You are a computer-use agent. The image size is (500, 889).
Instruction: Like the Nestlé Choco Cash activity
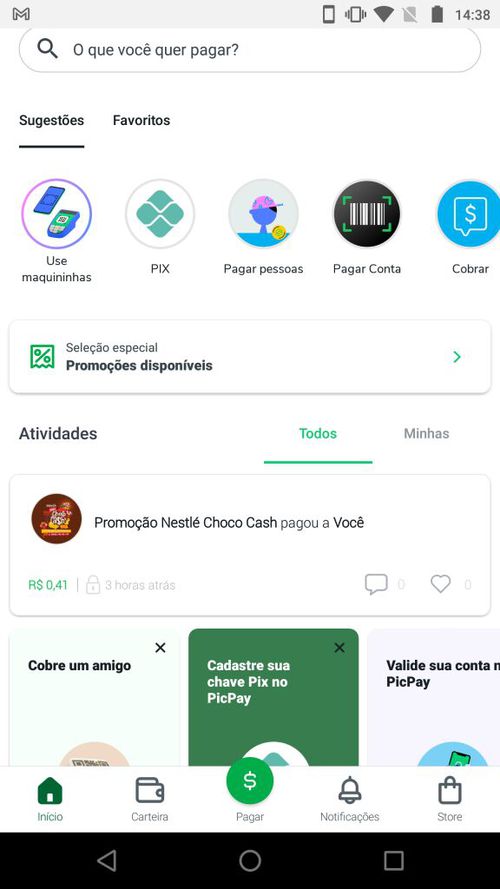440,584
